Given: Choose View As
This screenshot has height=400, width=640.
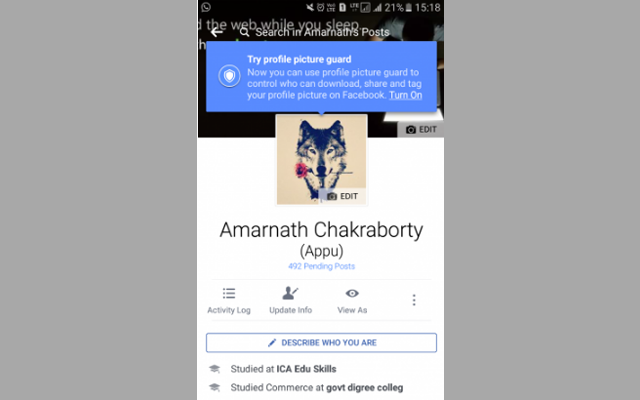Looking at the screenshot, I should (352, 300).
